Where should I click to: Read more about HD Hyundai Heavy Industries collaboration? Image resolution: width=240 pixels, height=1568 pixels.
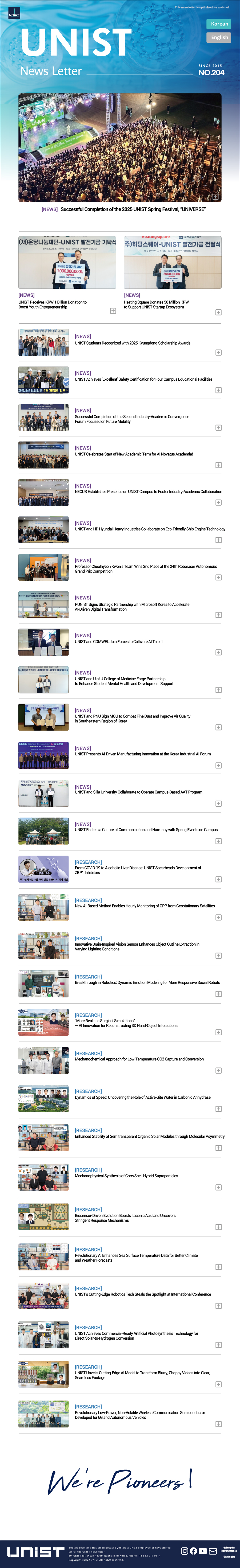(x=150, y=529)
